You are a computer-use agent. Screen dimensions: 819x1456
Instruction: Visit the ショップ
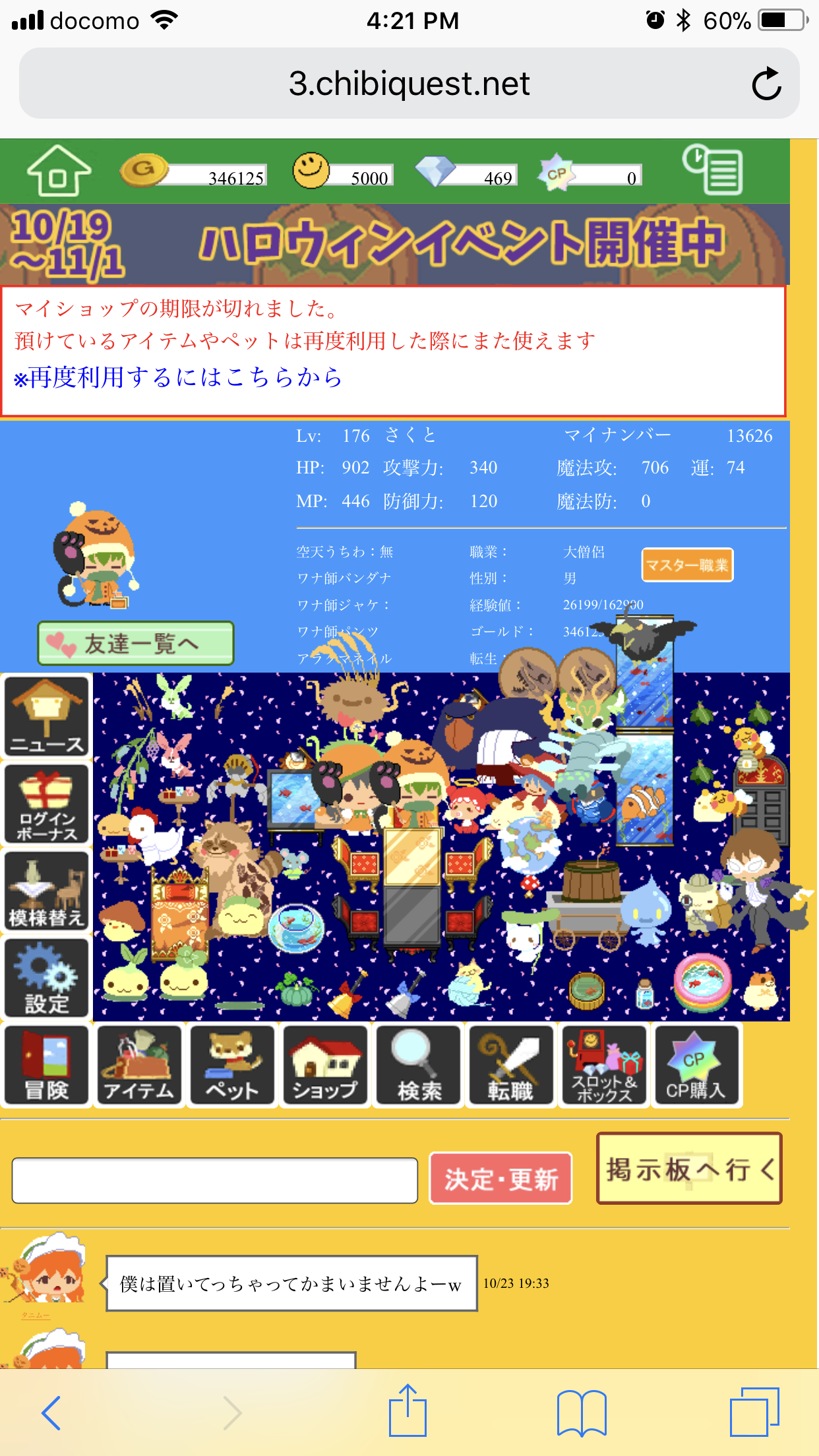tap(325, 1066)
